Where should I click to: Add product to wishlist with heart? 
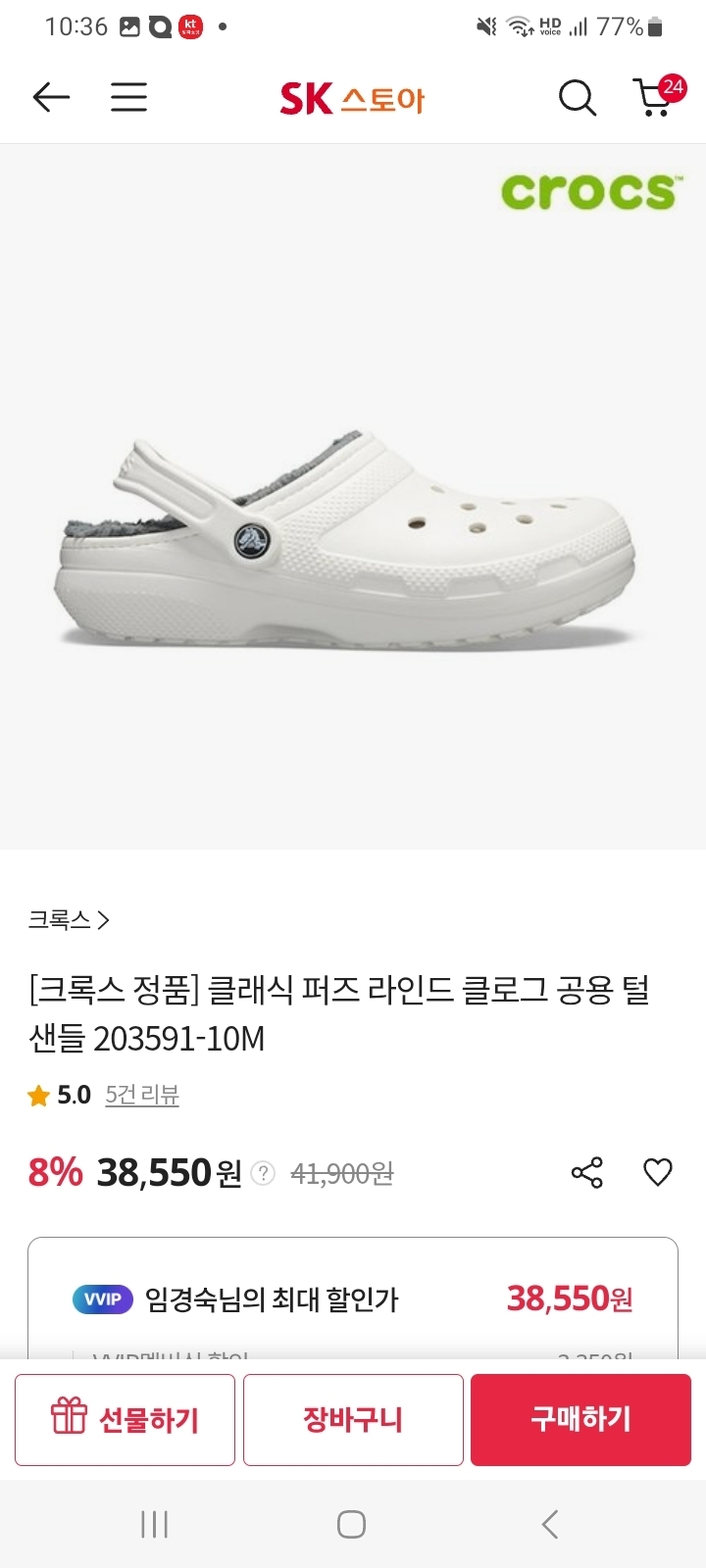point(658,1172)
